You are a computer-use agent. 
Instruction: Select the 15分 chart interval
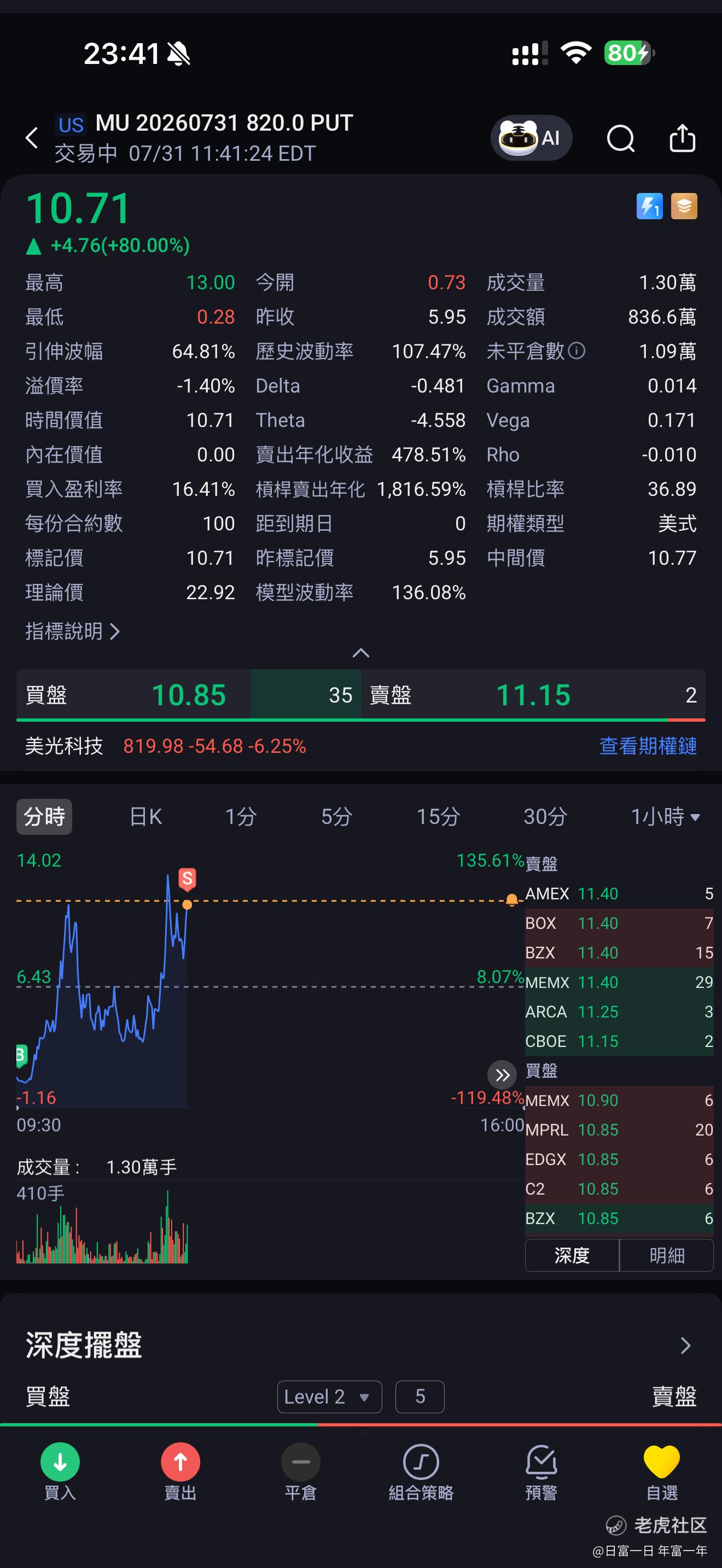(438, 816)
